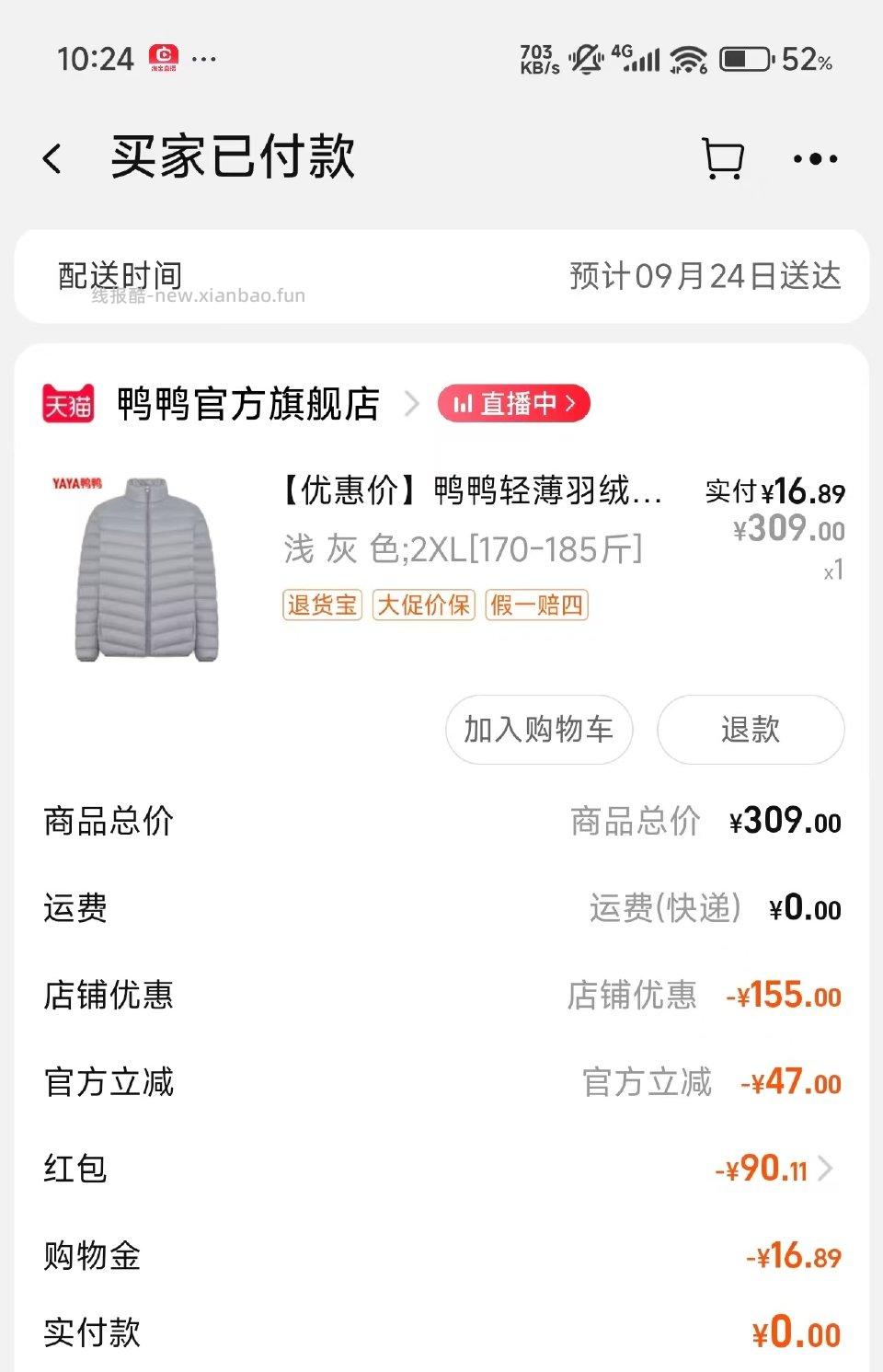Click the 加入购物车 button
Screen dimensions: 883x1372
coord(538,729)
